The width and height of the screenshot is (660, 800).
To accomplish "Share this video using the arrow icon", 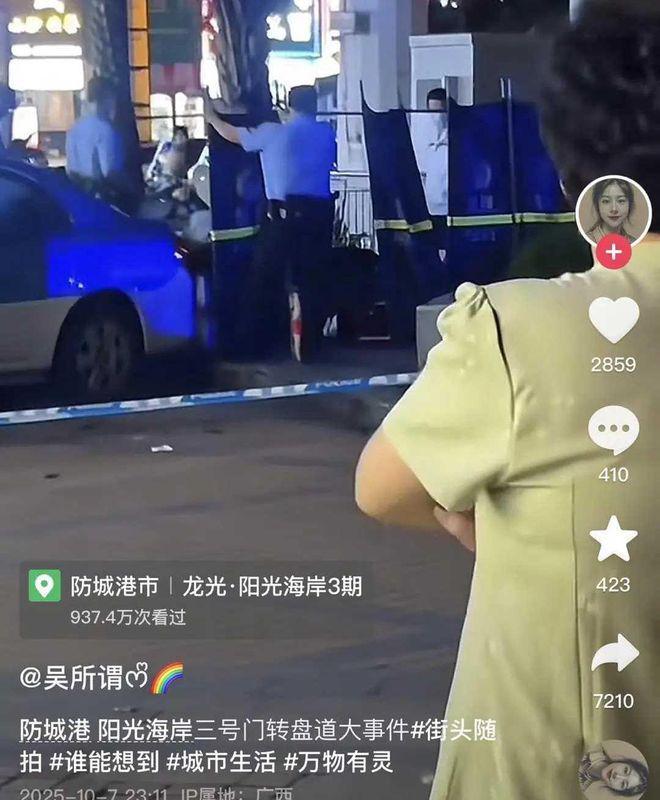I will click(613, 654).
